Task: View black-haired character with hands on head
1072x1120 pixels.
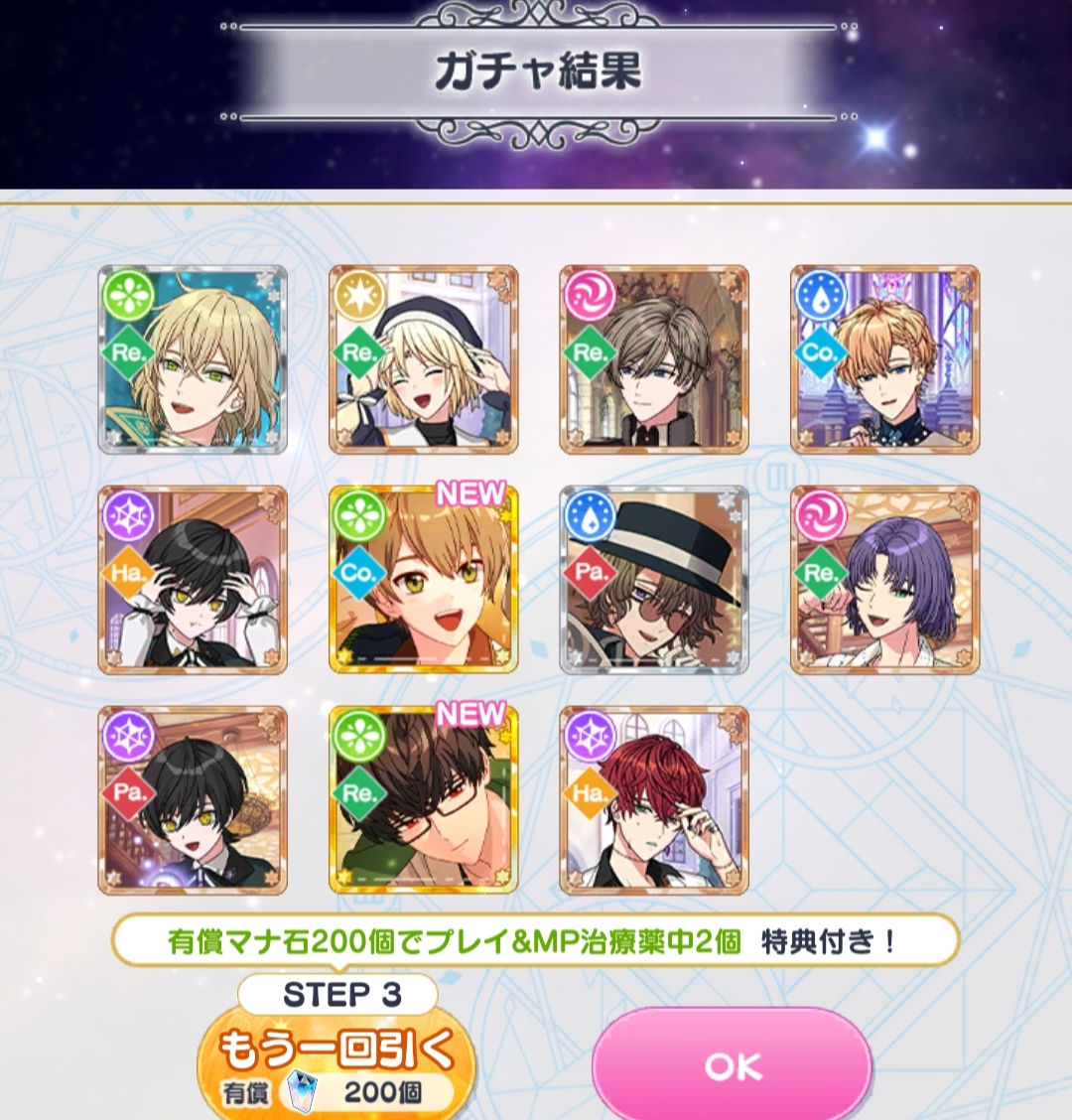Action: point(193,580)
